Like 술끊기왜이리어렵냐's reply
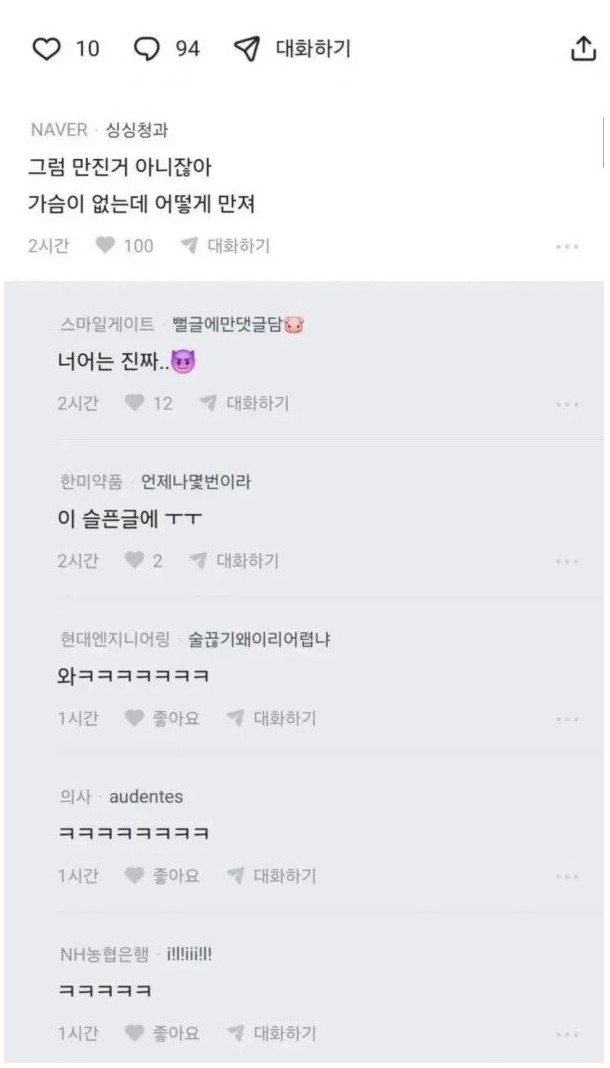 [135, 718]
